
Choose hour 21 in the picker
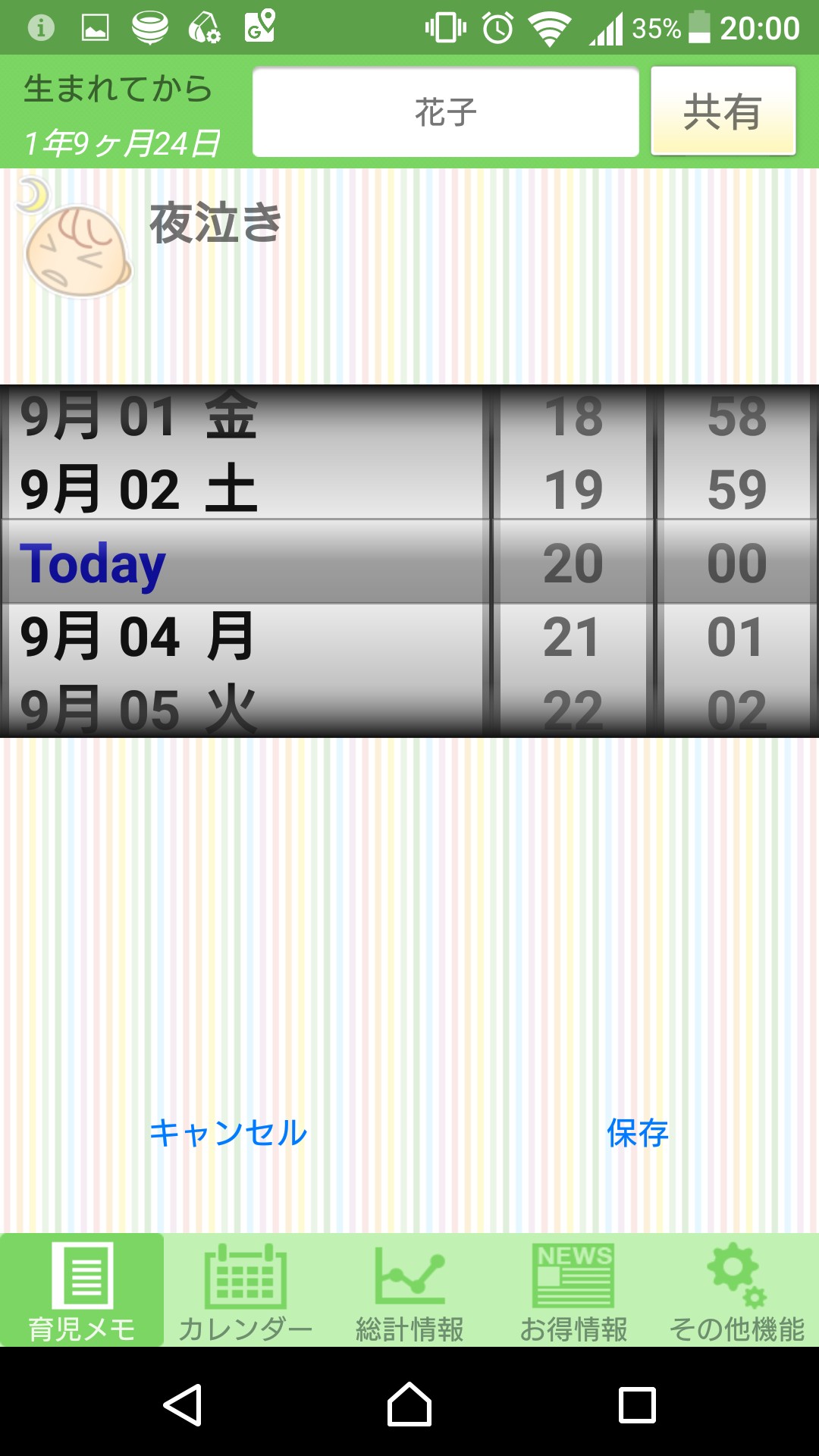click(x=573, y=637)
